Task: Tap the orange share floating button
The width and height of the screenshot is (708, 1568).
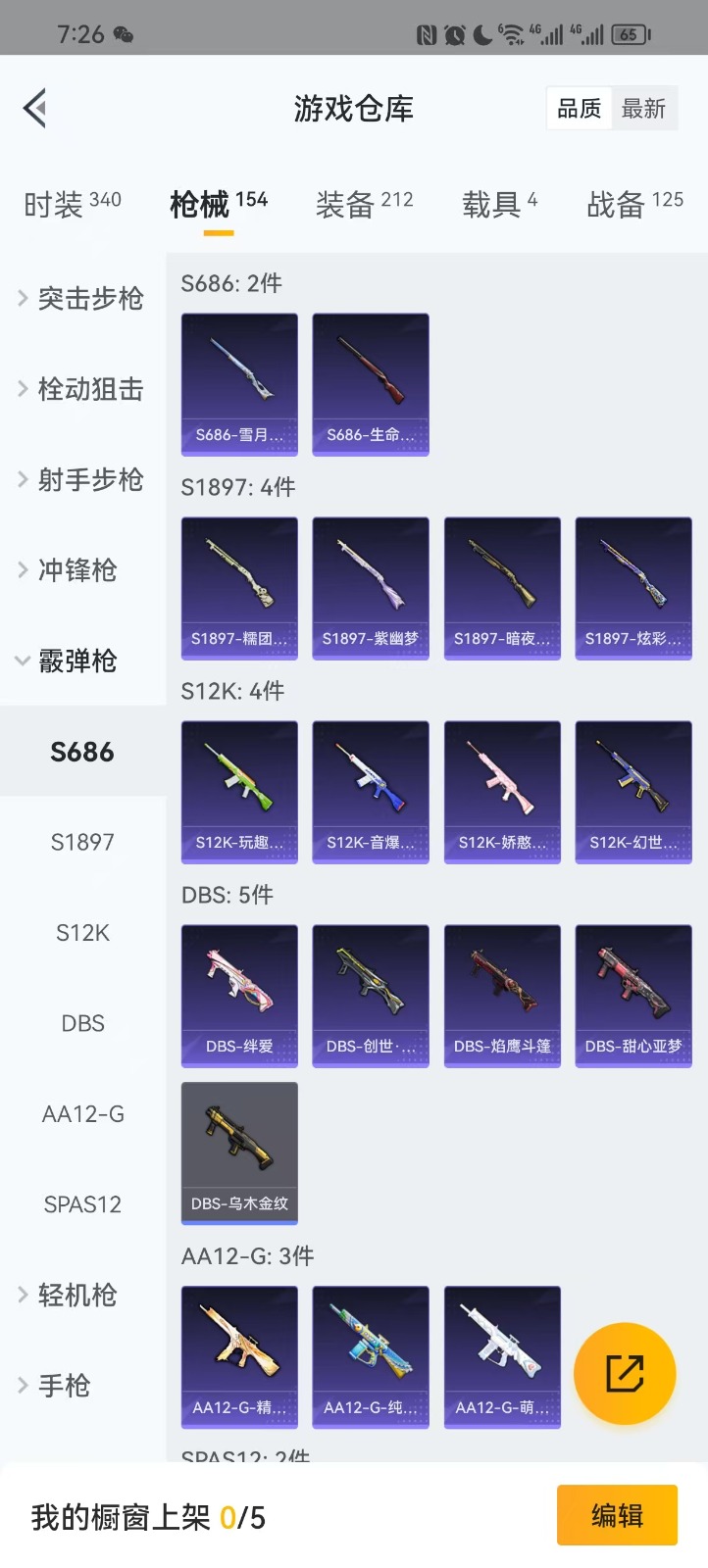Action: (x=625, y=1373)
